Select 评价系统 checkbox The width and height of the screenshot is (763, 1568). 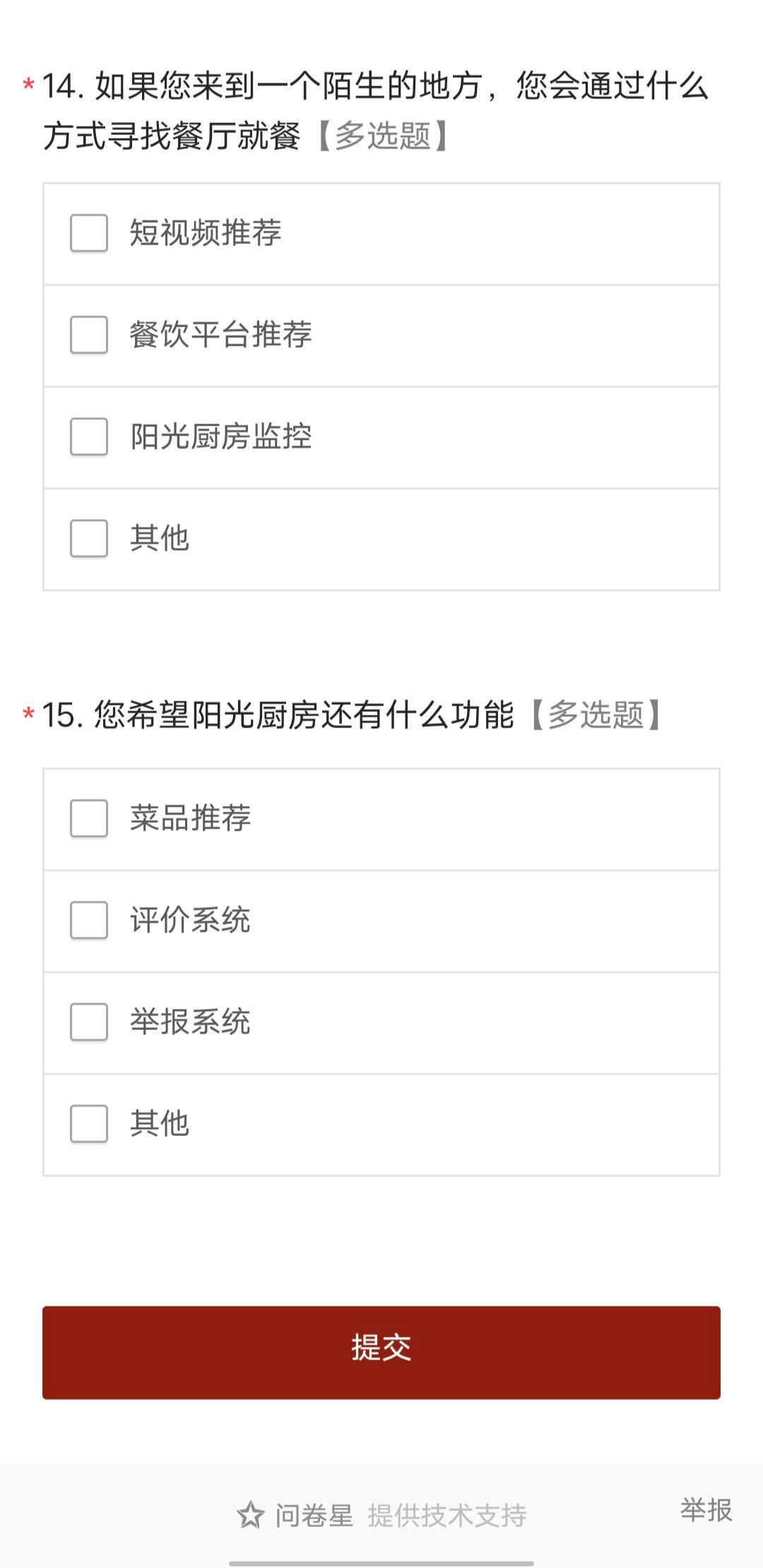point(89,920)
